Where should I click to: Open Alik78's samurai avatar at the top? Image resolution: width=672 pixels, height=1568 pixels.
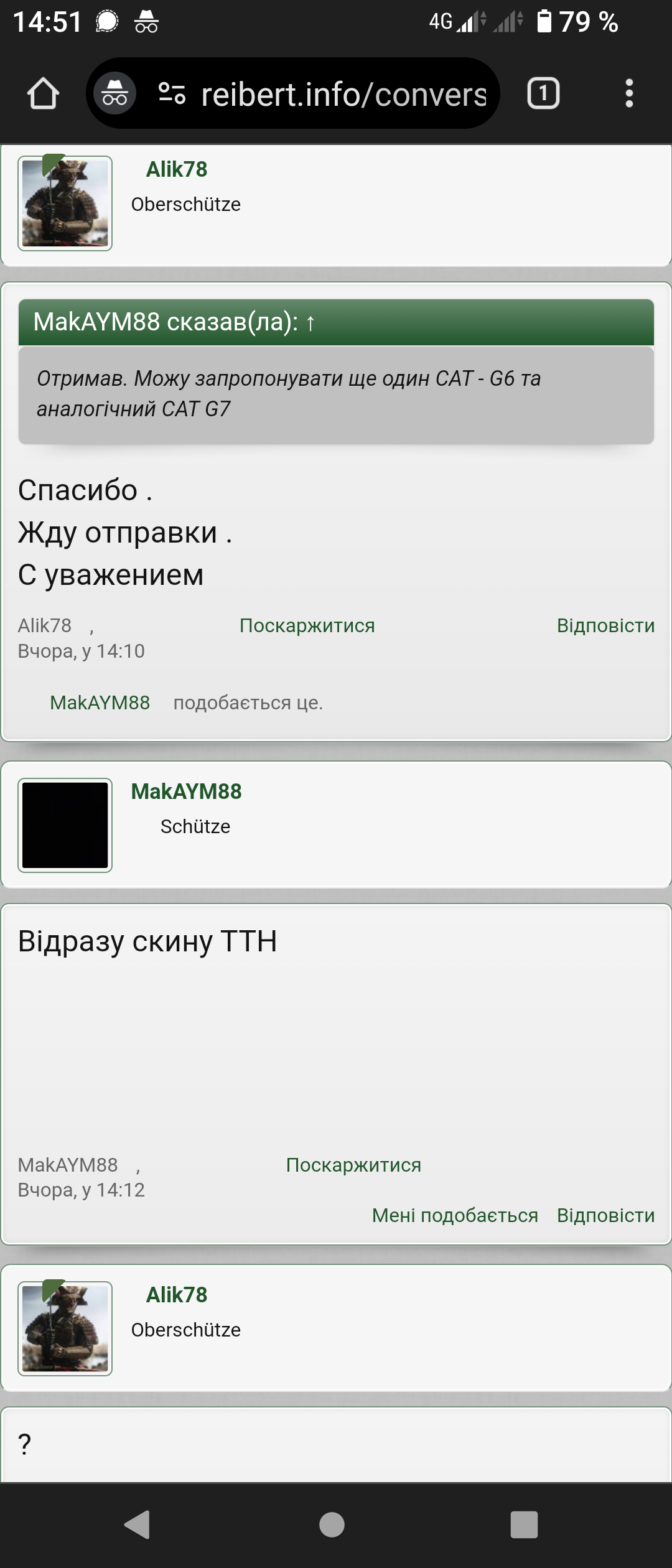click(x=65, y=203)
